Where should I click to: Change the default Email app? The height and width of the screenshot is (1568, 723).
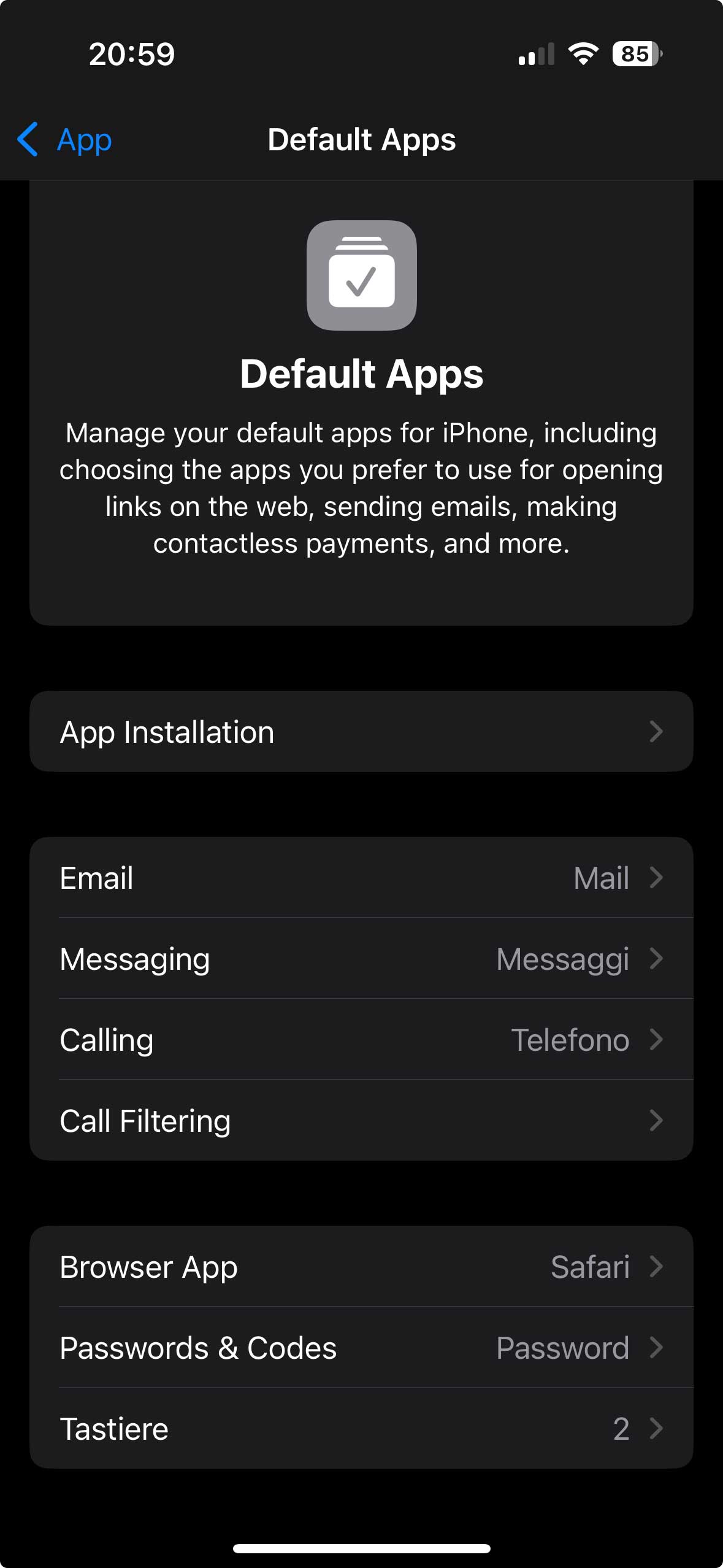361,877
